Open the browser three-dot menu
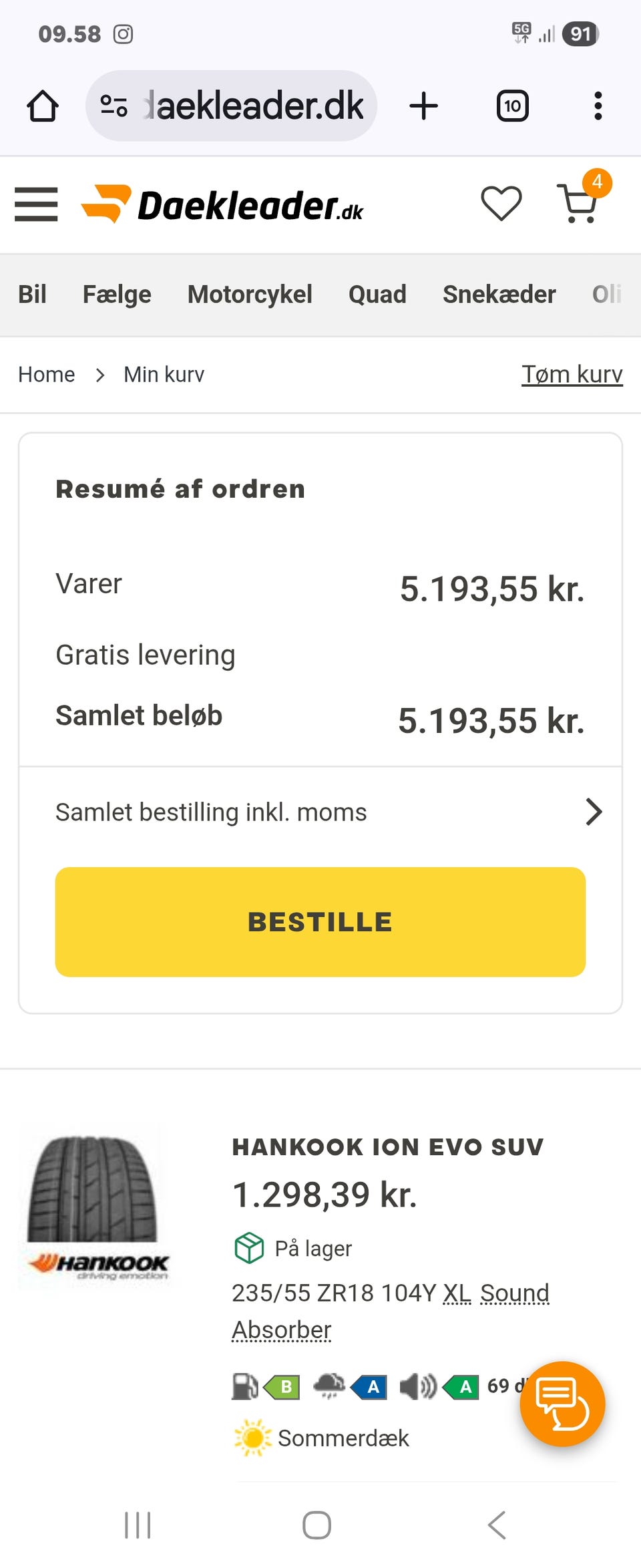This screenshot has width=641, height=1568. [598, 105]
